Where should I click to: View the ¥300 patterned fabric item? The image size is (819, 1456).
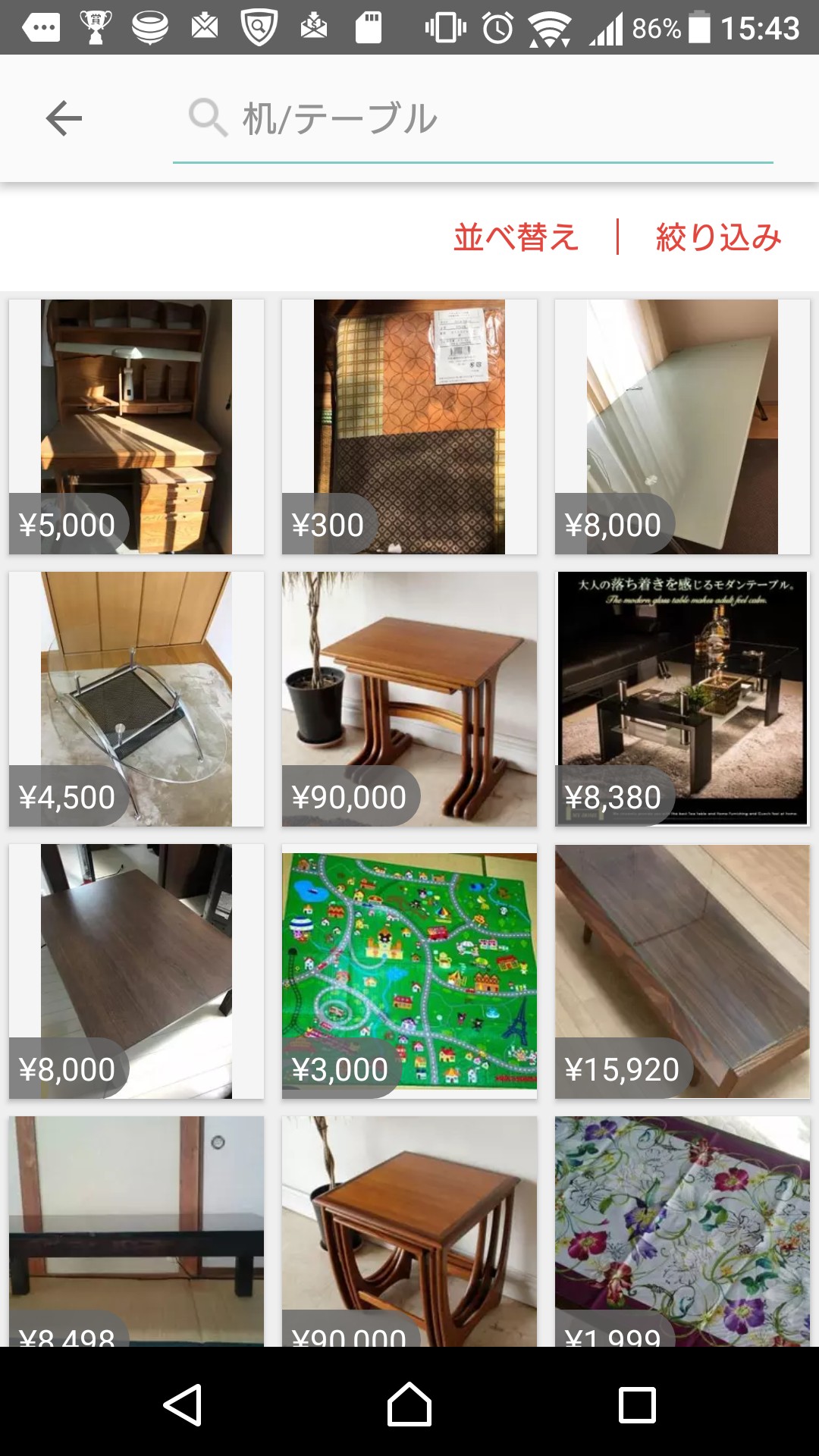tap(409, 426)
